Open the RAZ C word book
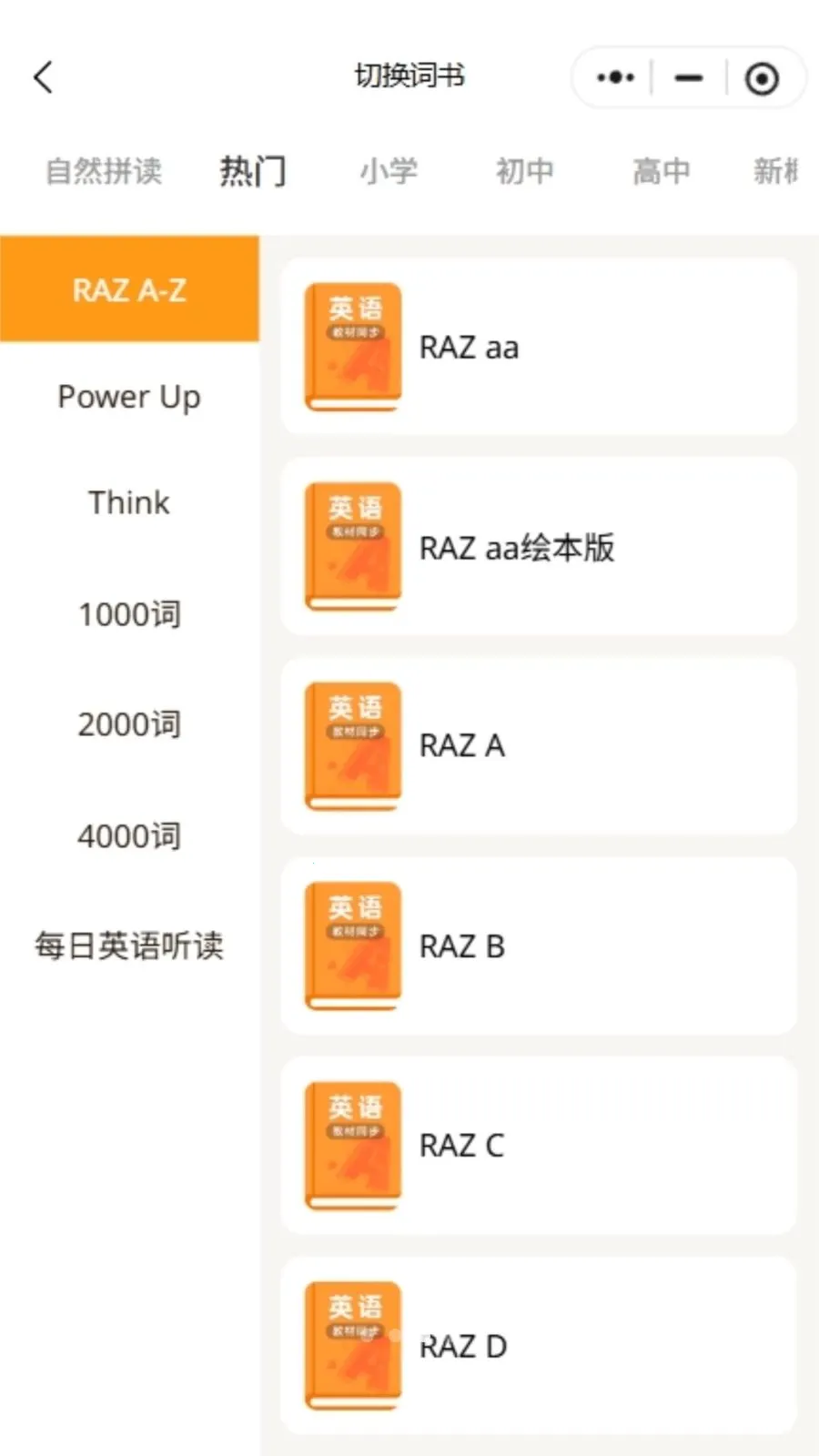 tap(539, 1146)
